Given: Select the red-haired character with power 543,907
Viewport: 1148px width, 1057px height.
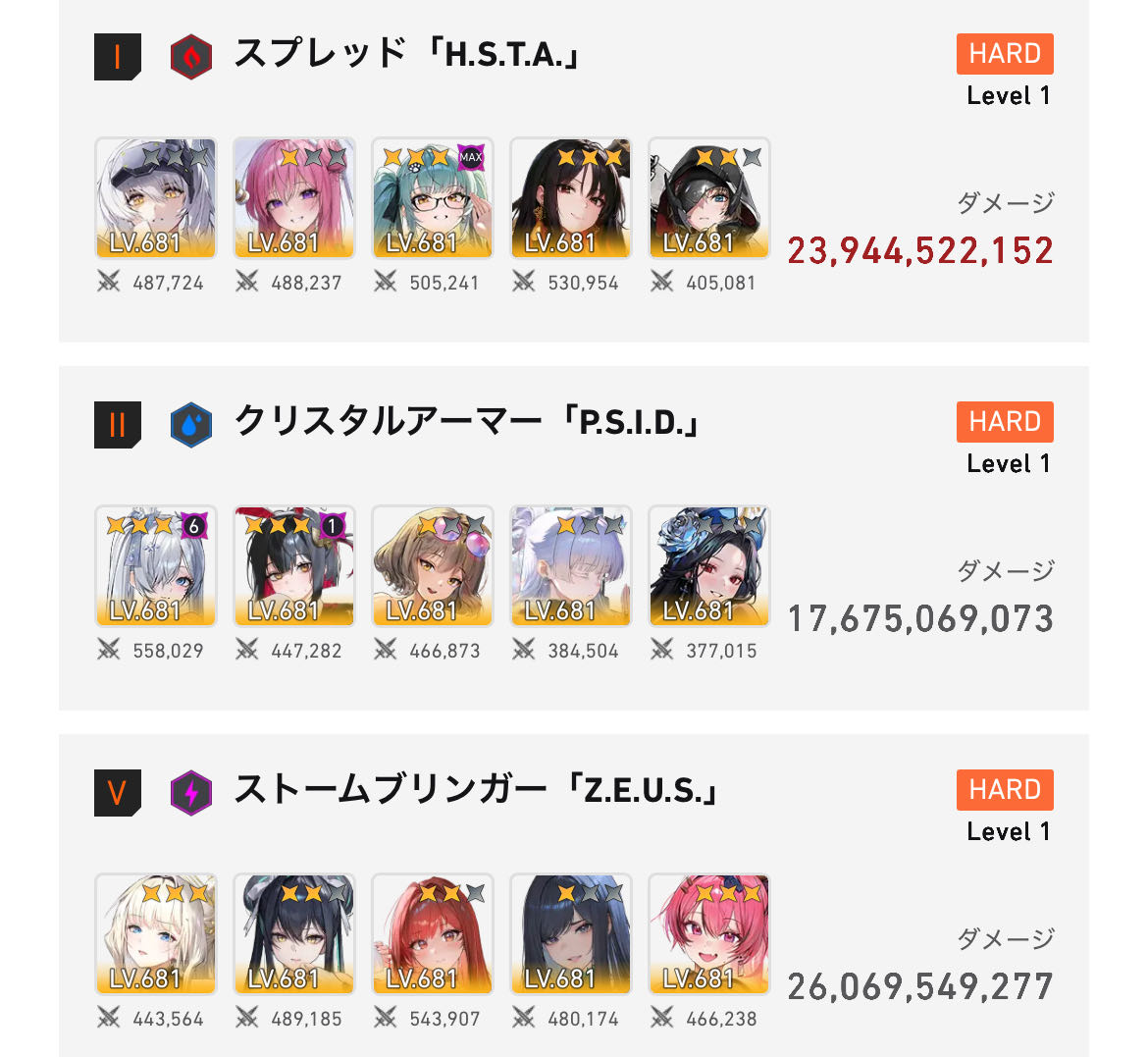Looking at the screenshot, I should tap(433, 934).
